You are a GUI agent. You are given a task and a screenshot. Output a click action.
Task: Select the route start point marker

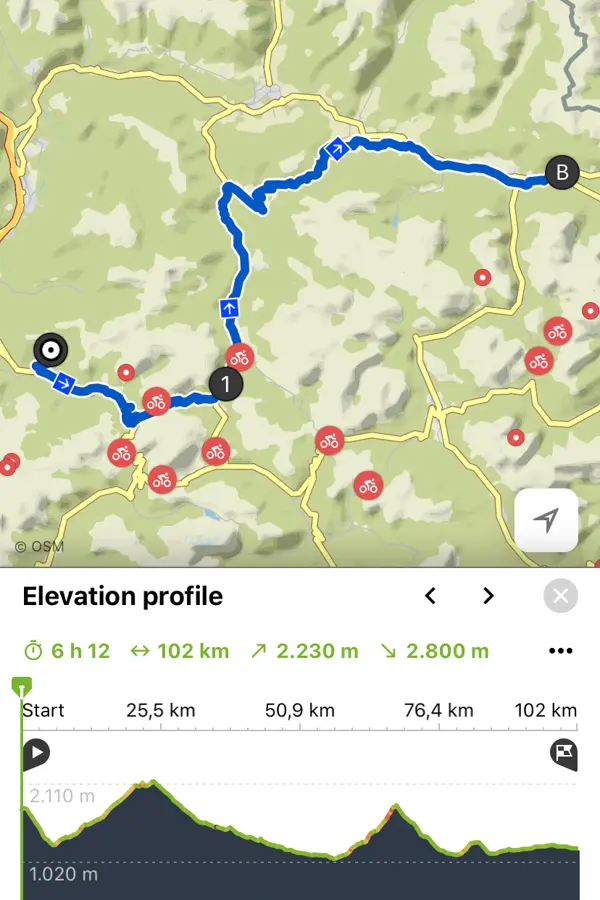50,351
